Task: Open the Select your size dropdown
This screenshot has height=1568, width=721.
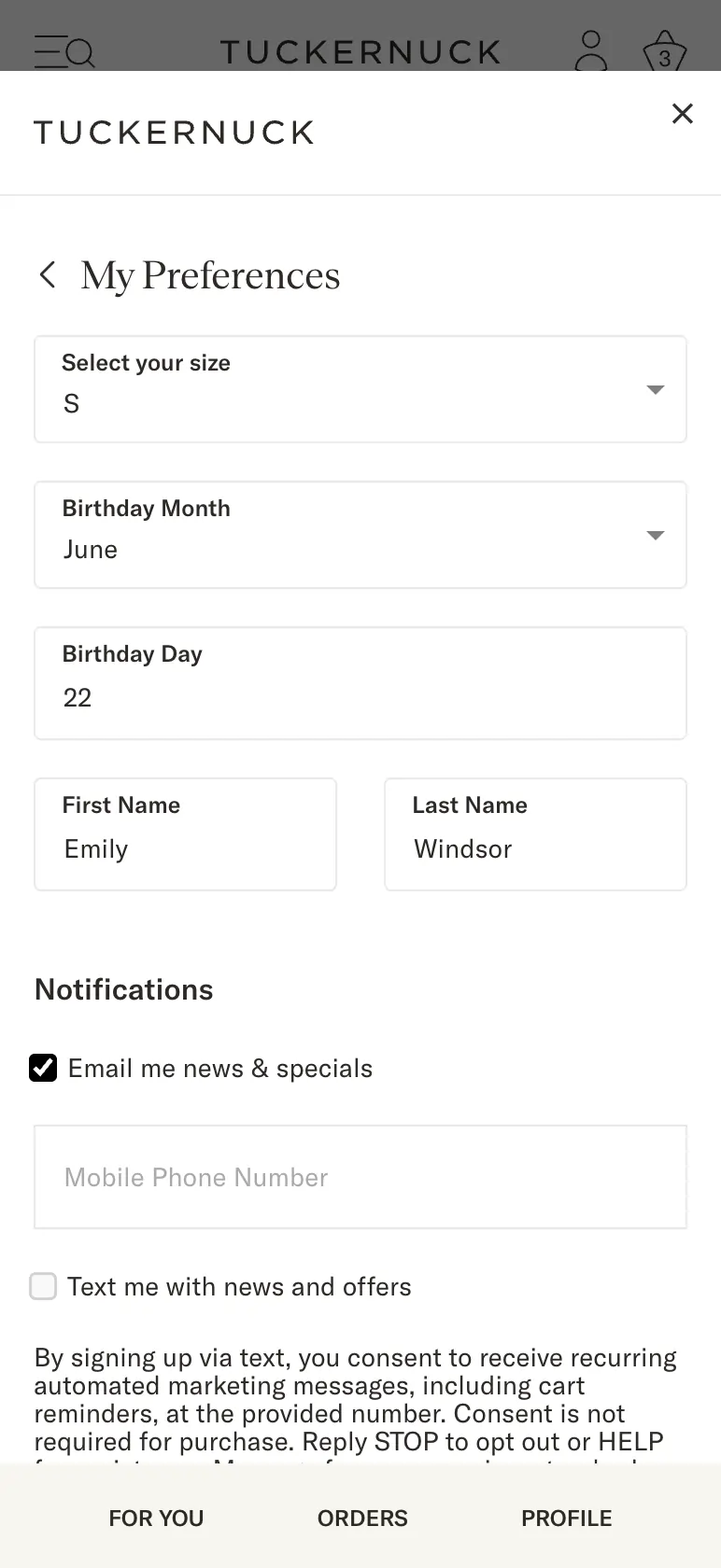Action: (x=360, y=389)
